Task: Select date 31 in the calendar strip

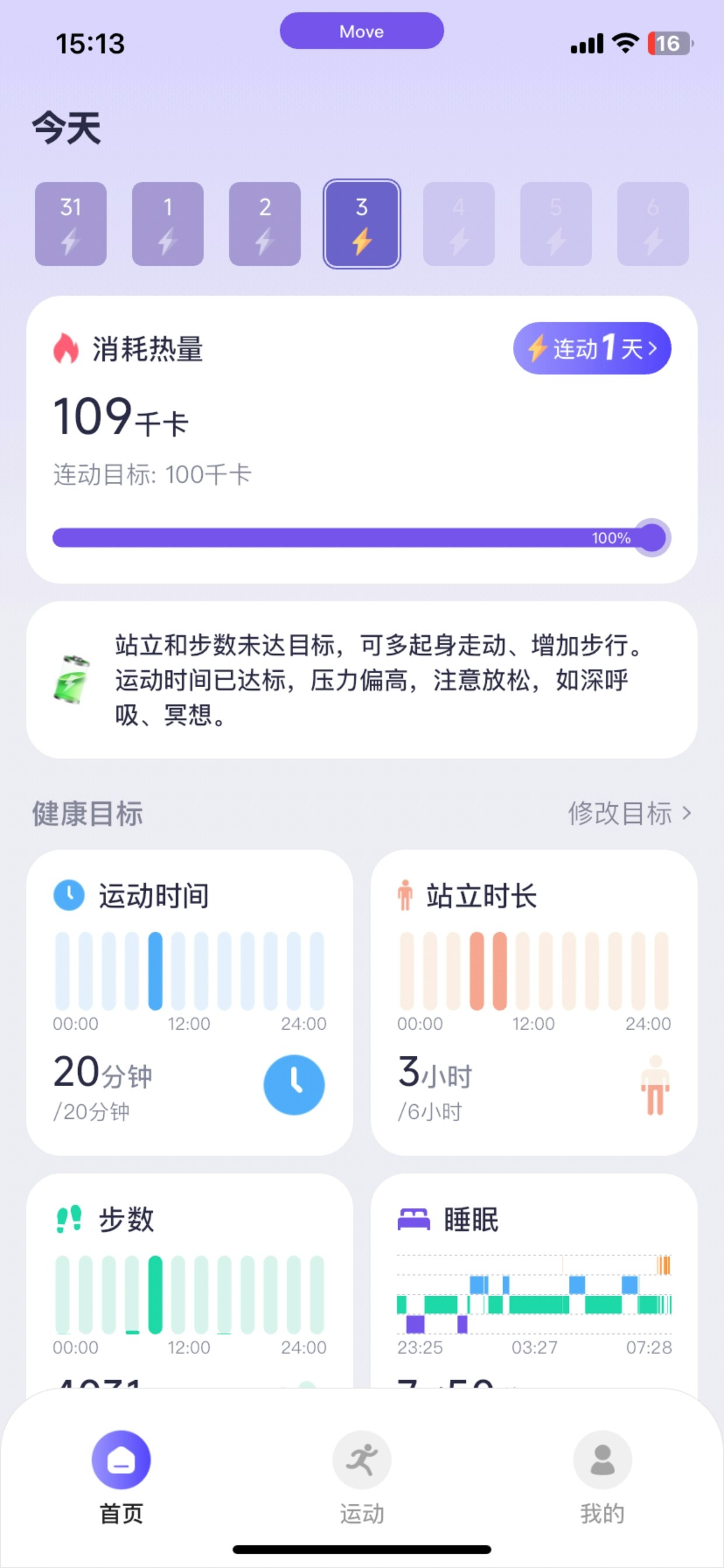Action: pos(71,223)
